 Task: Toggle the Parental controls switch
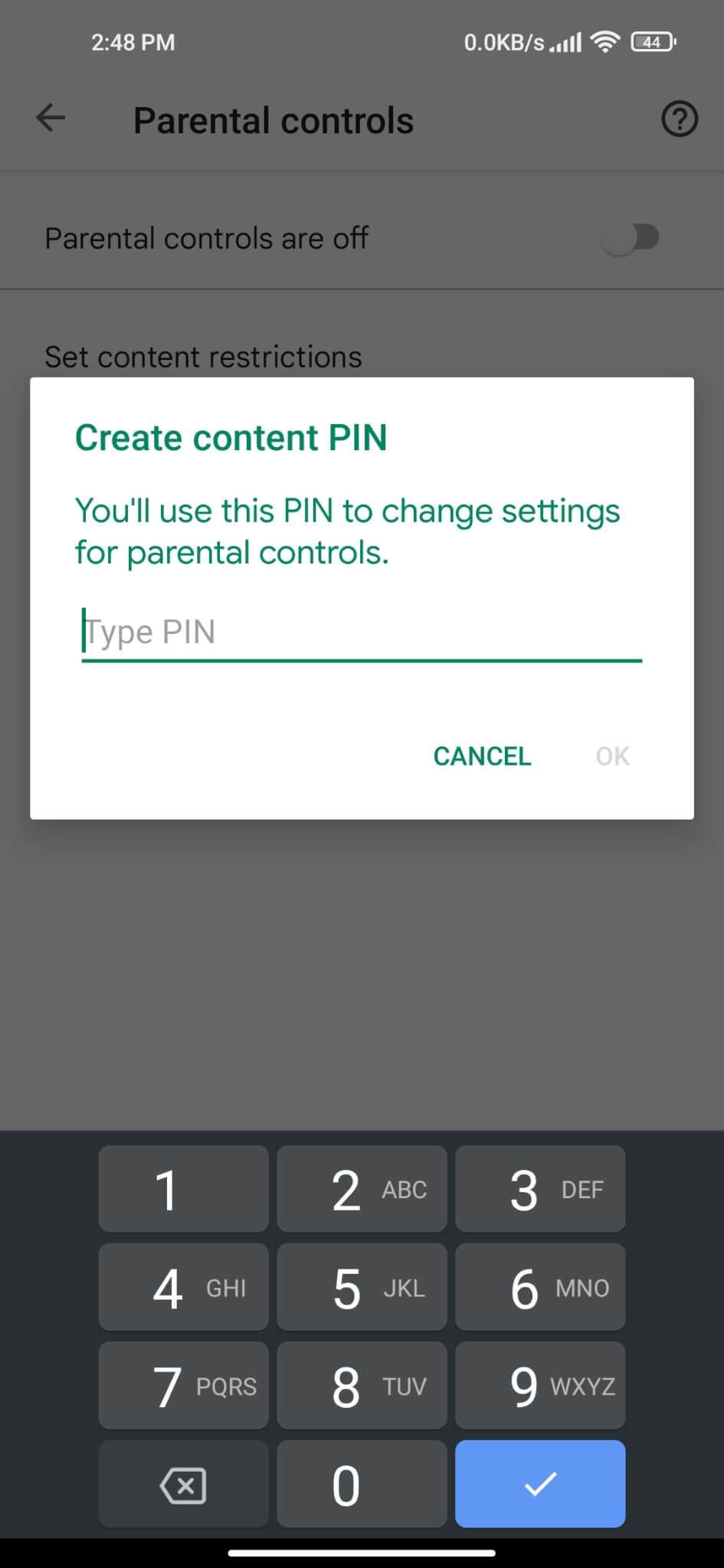coord(630,238)
